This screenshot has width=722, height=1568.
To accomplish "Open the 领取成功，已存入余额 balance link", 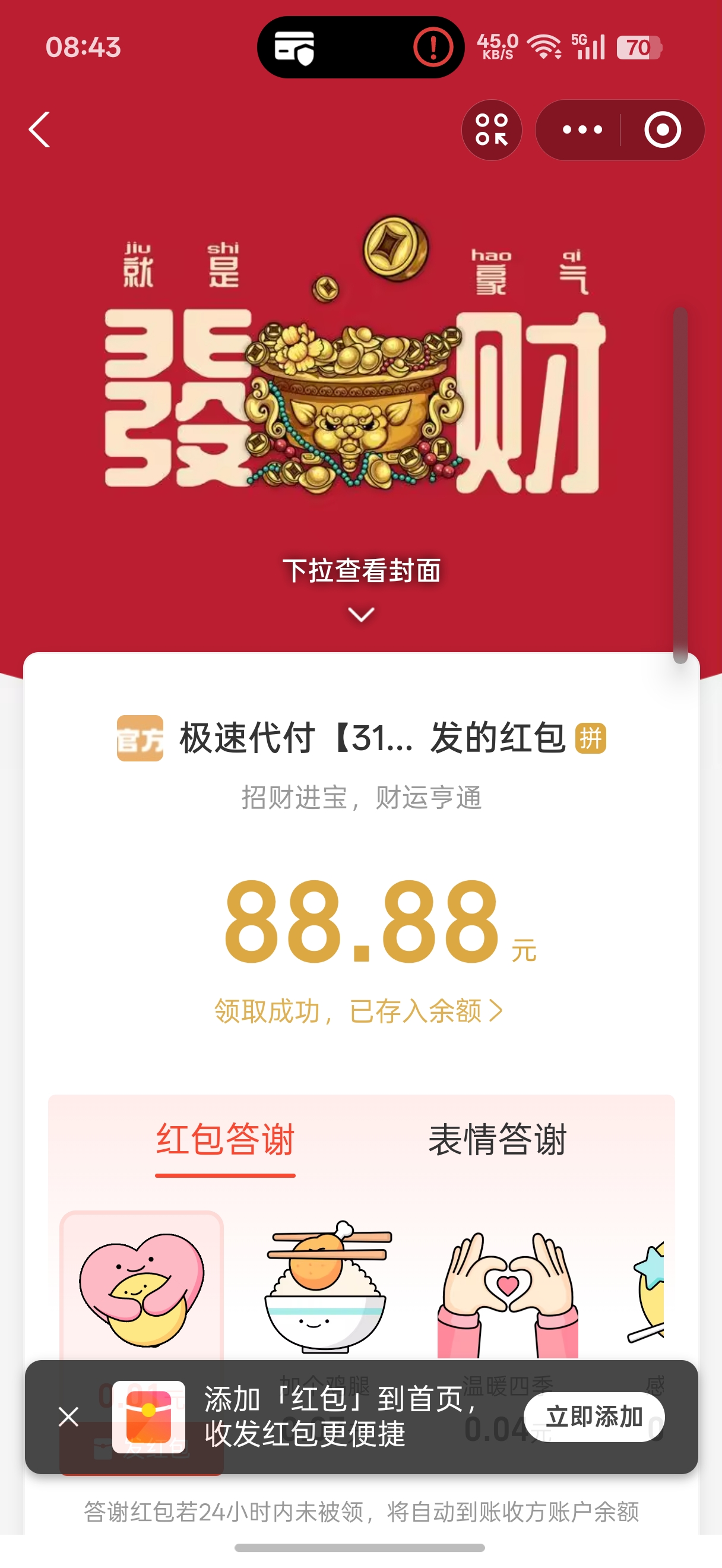I will point(359,1011).
